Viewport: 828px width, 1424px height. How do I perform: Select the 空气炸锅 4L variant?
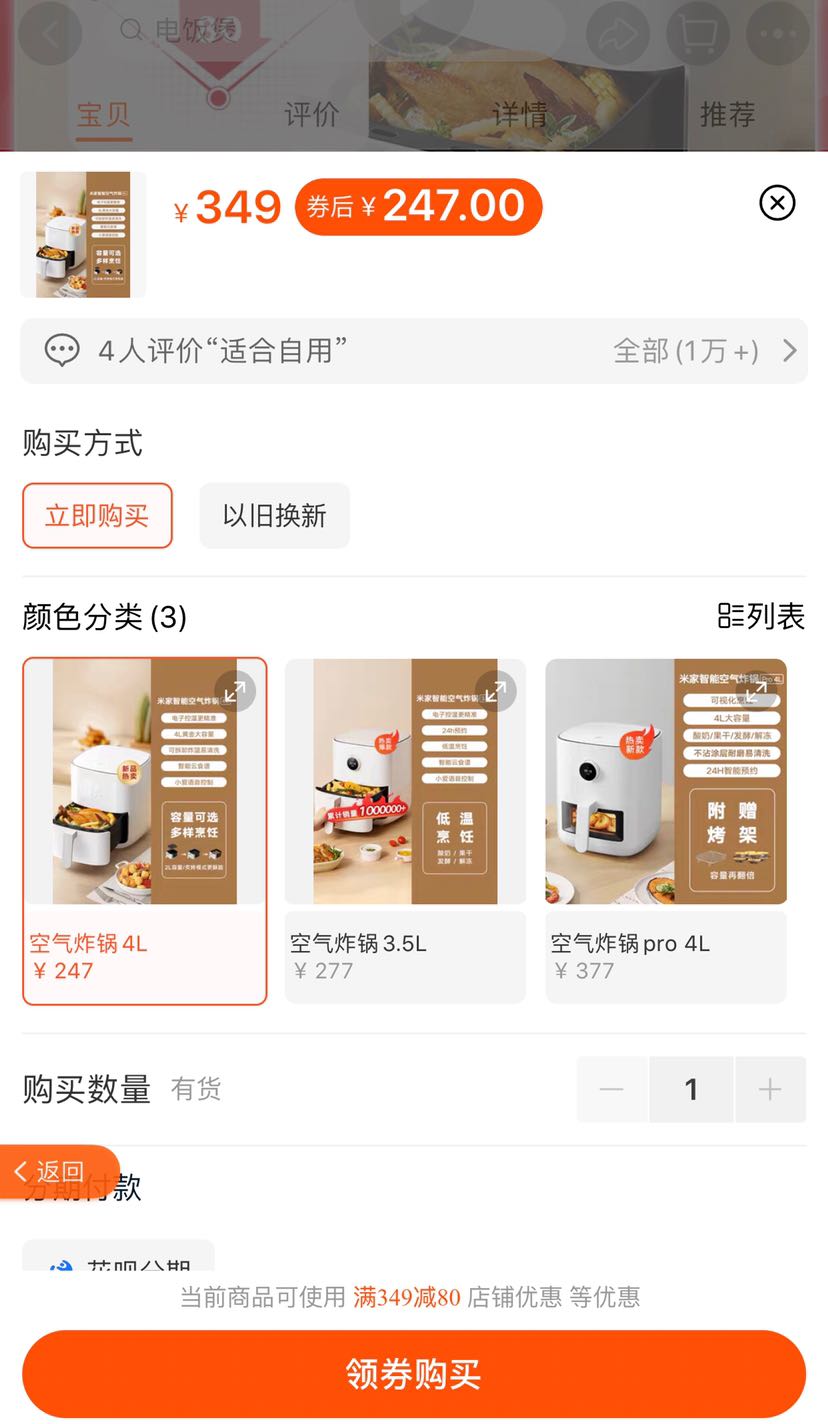click(145, 831)
